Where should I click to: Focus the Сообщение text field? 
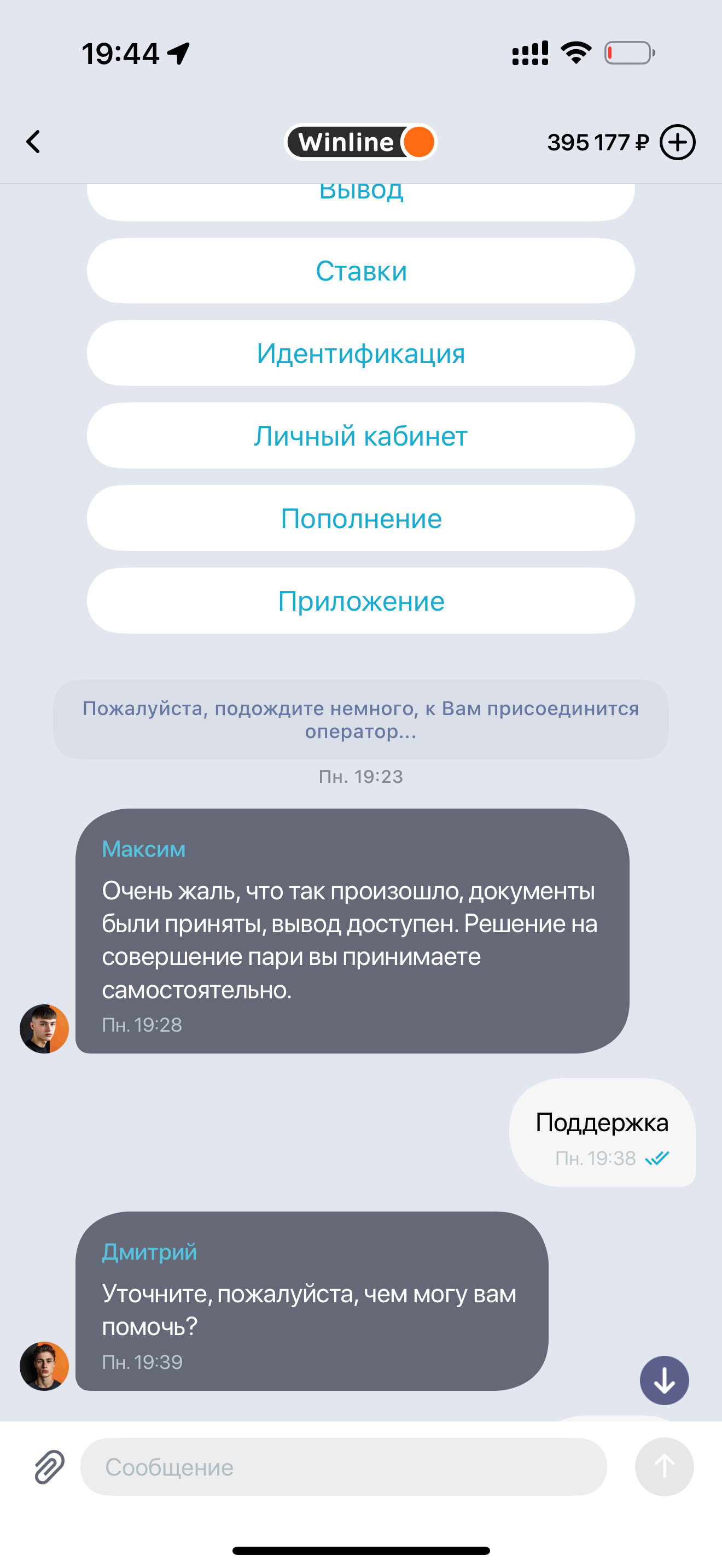(x=344, y=1467)
